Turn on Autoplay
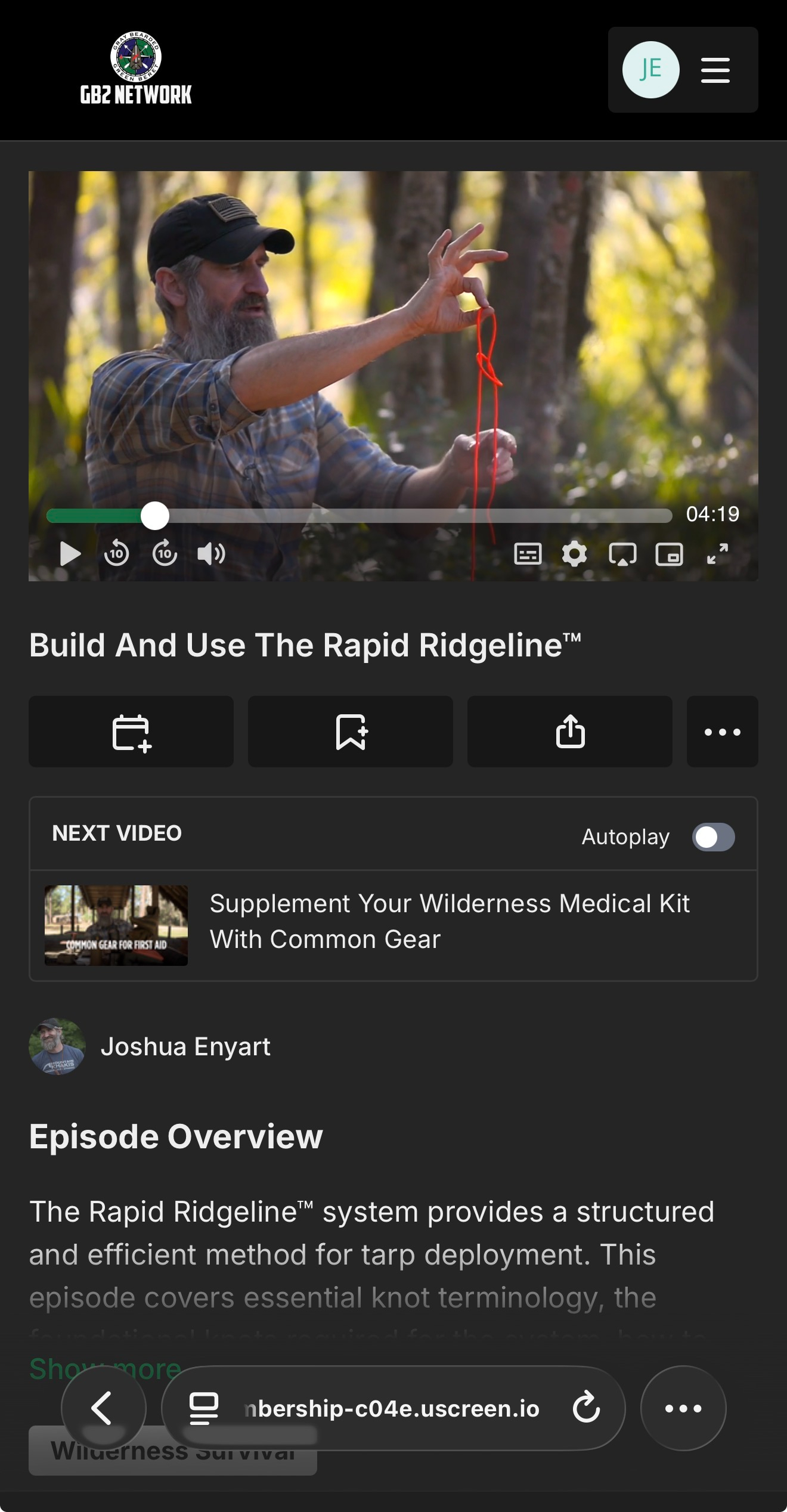 713,837
